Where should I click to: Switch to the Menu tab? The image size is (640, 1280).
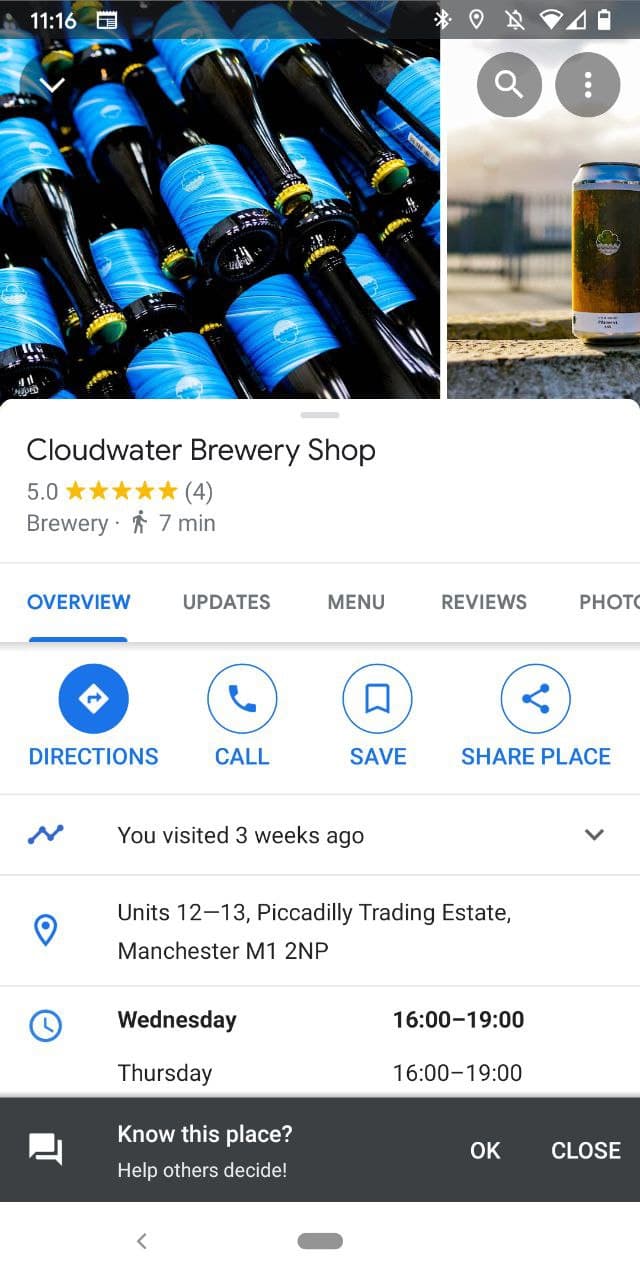pos(356,602)
